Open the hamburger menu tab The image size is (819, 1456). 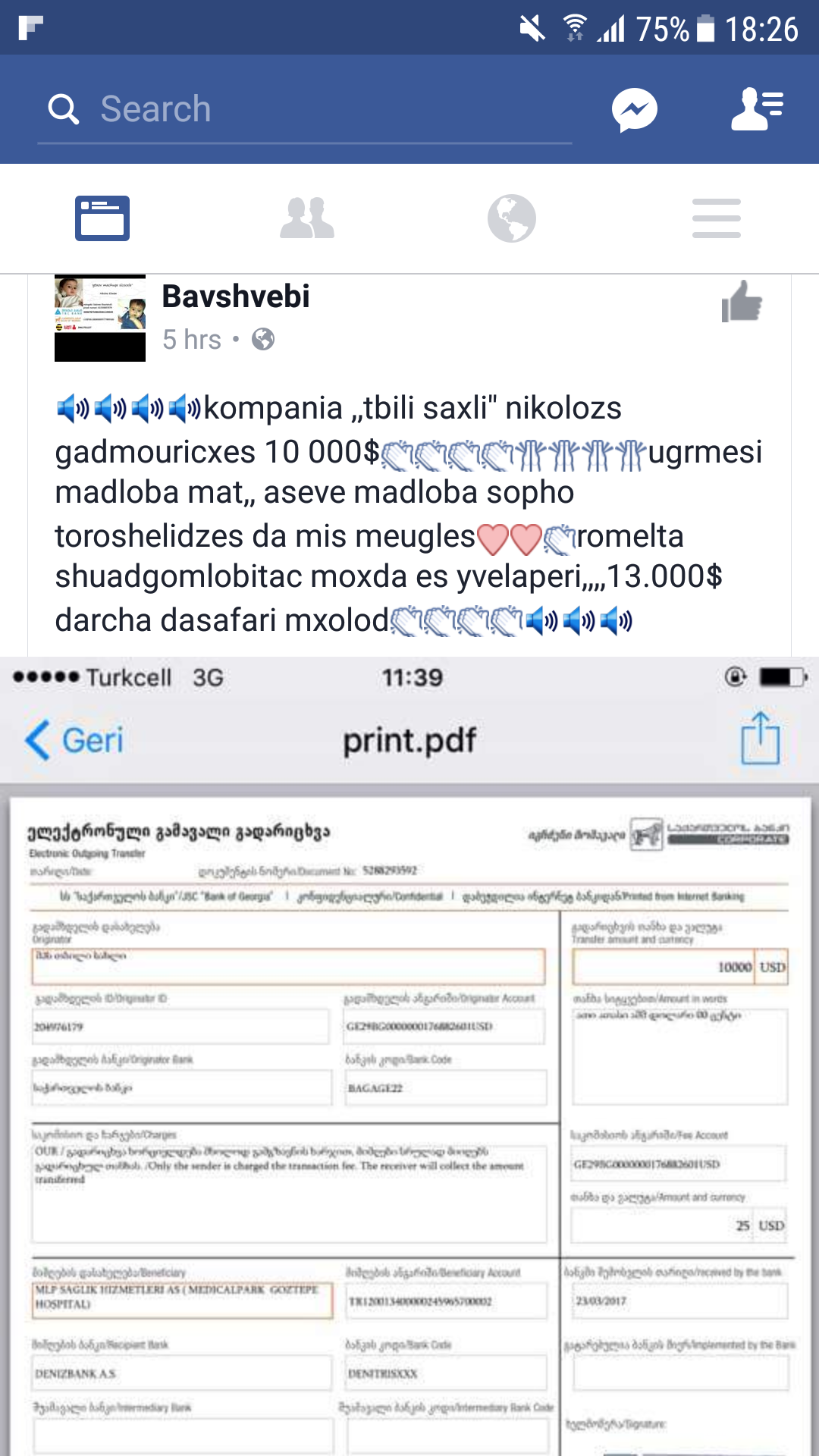click(717, 218)
